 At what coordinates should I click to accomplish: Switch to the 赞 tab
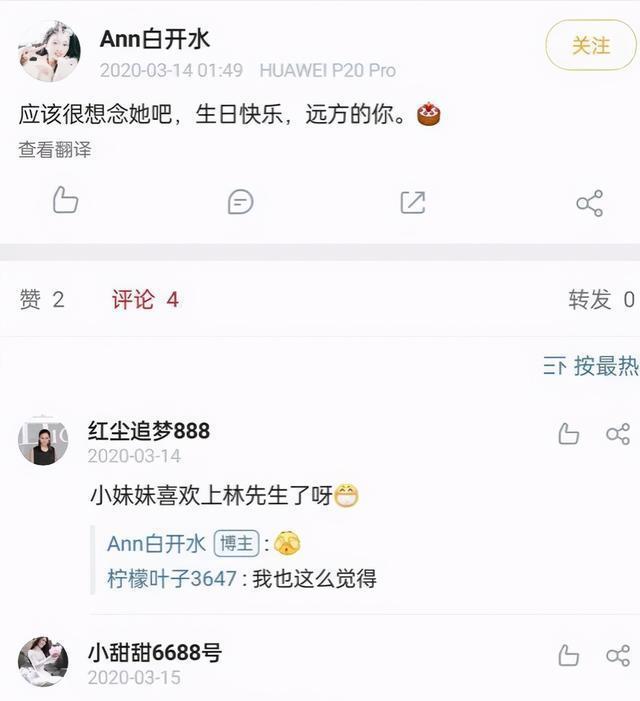(x=42, y=299)
